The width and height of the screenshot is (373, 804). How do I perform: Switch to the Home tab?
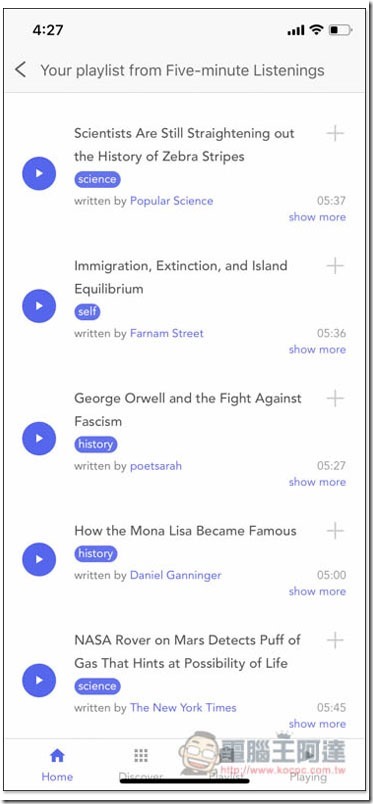pos(57,764)
